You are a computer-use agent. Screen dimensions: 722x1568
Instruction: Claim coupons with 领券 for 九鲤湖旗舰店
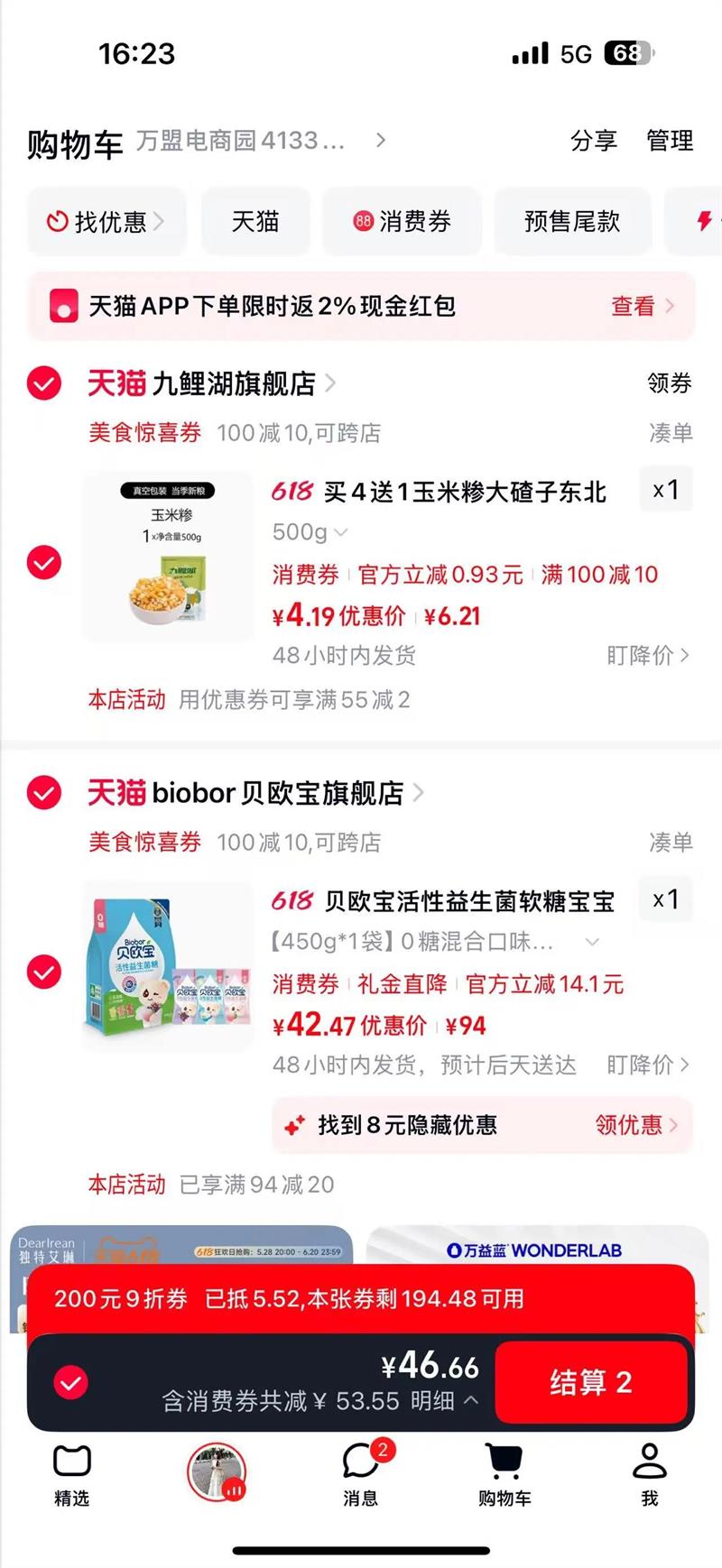pos(670,383)
